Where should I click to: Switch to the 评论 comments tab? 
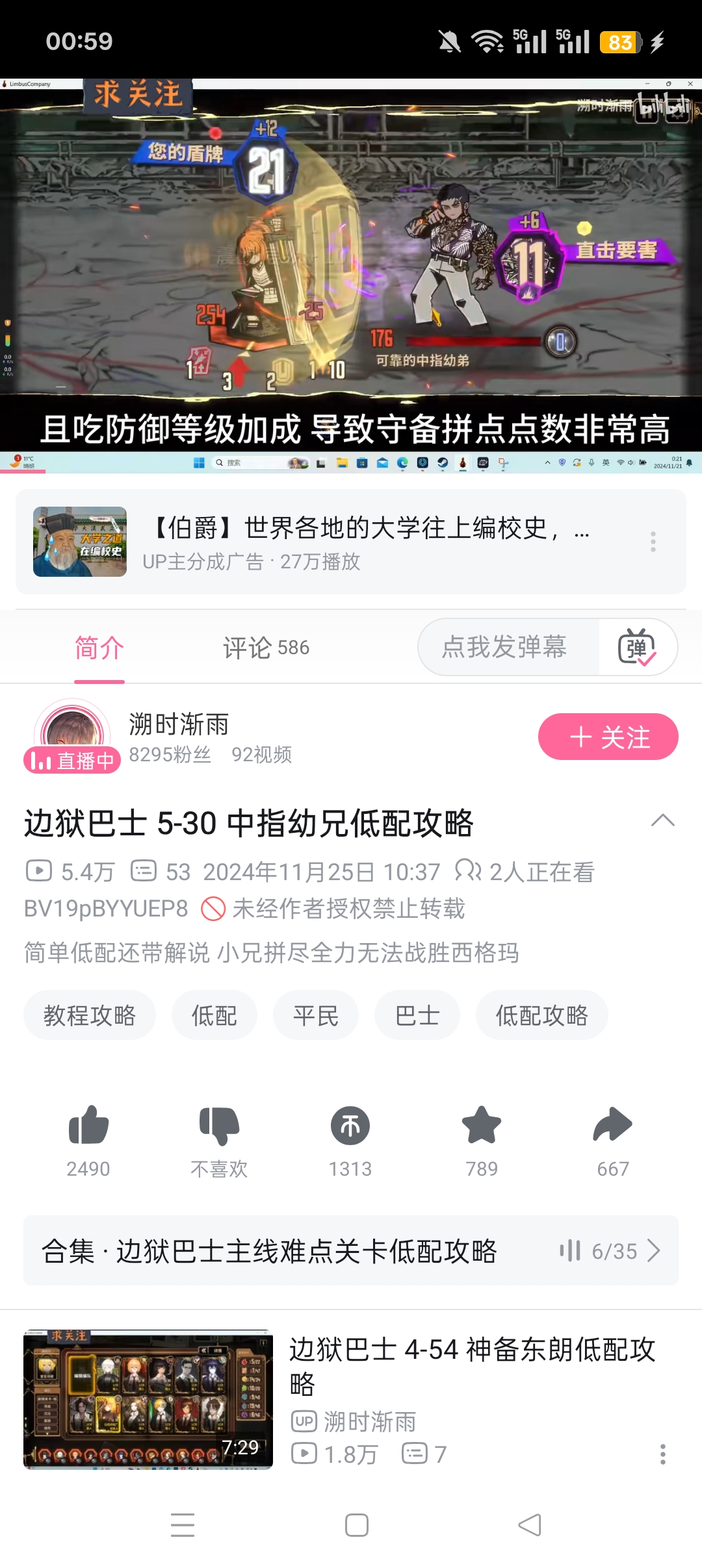263,647
